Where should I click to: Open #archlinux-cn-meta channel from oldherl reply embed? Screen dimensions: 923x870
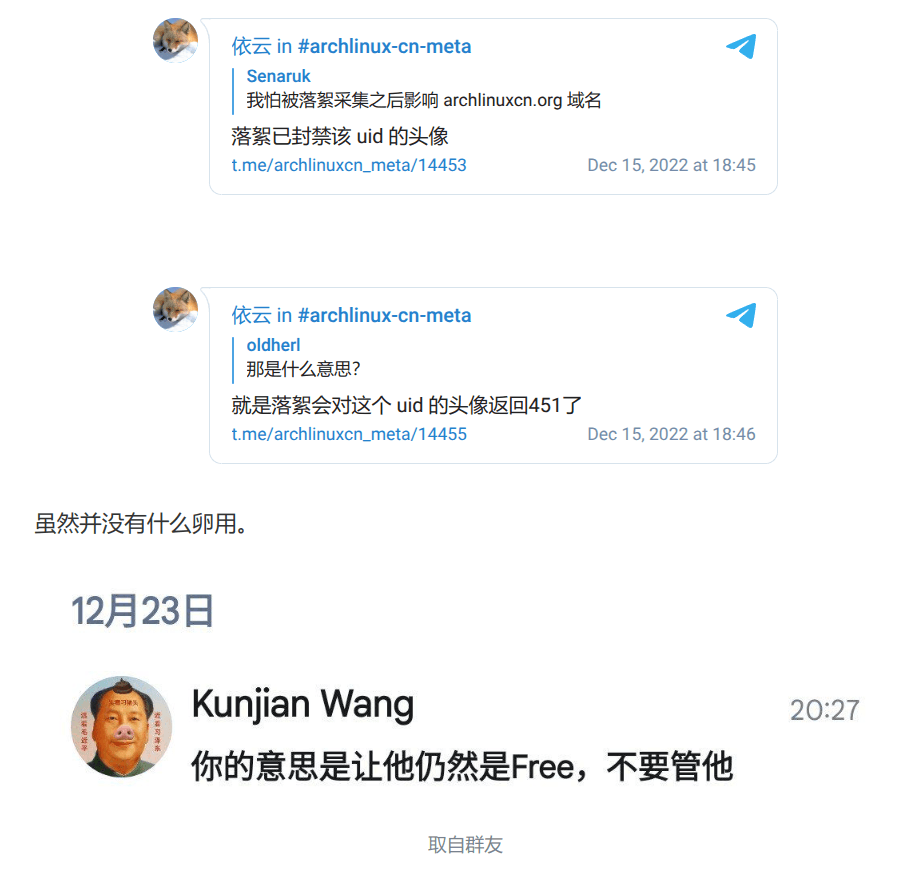[x=384, y=315]
